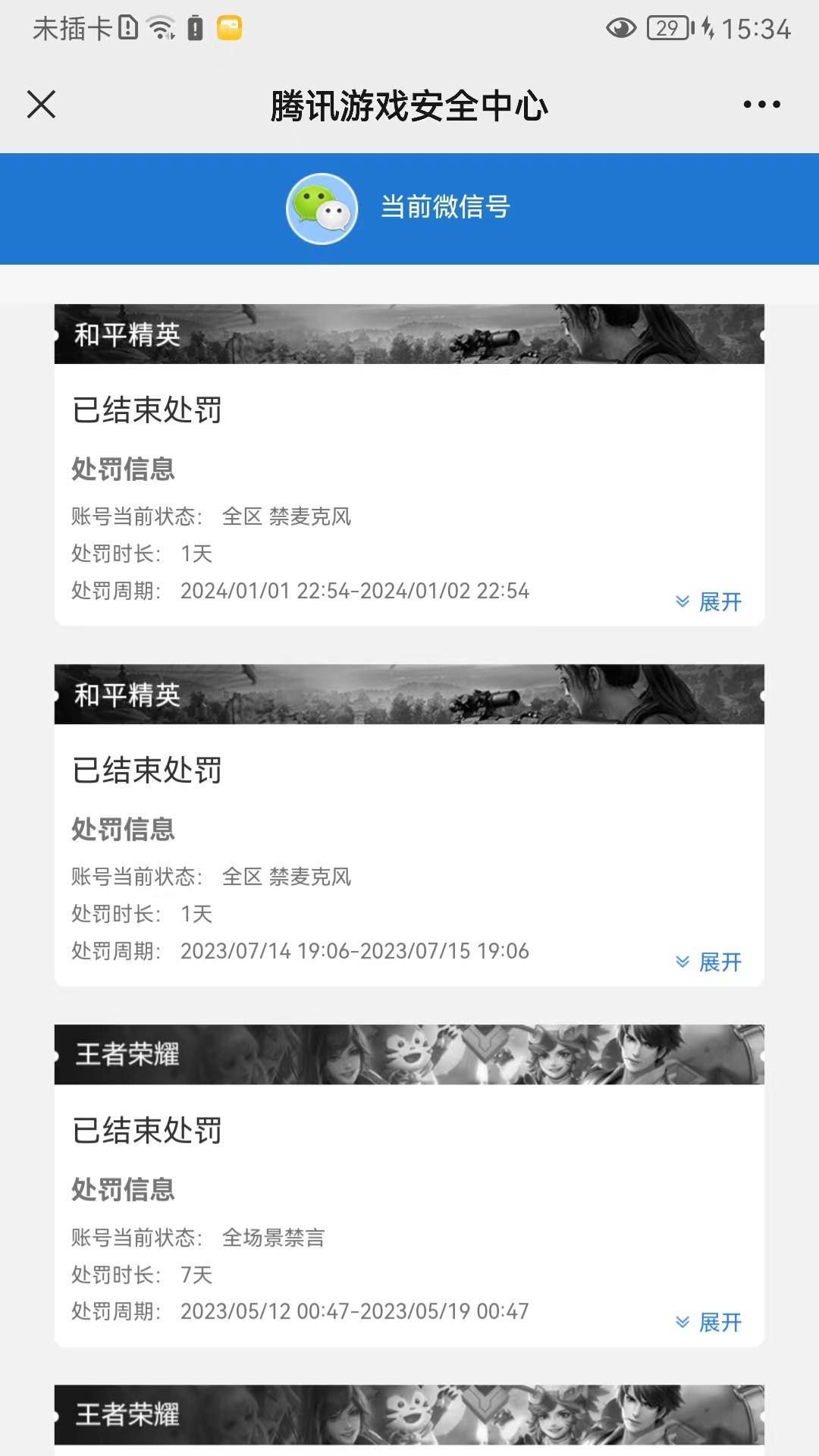Viewport: 819px width, 1456px height.
Task: Click the 和平精英 banner of the first record
Action: [409, 334]
